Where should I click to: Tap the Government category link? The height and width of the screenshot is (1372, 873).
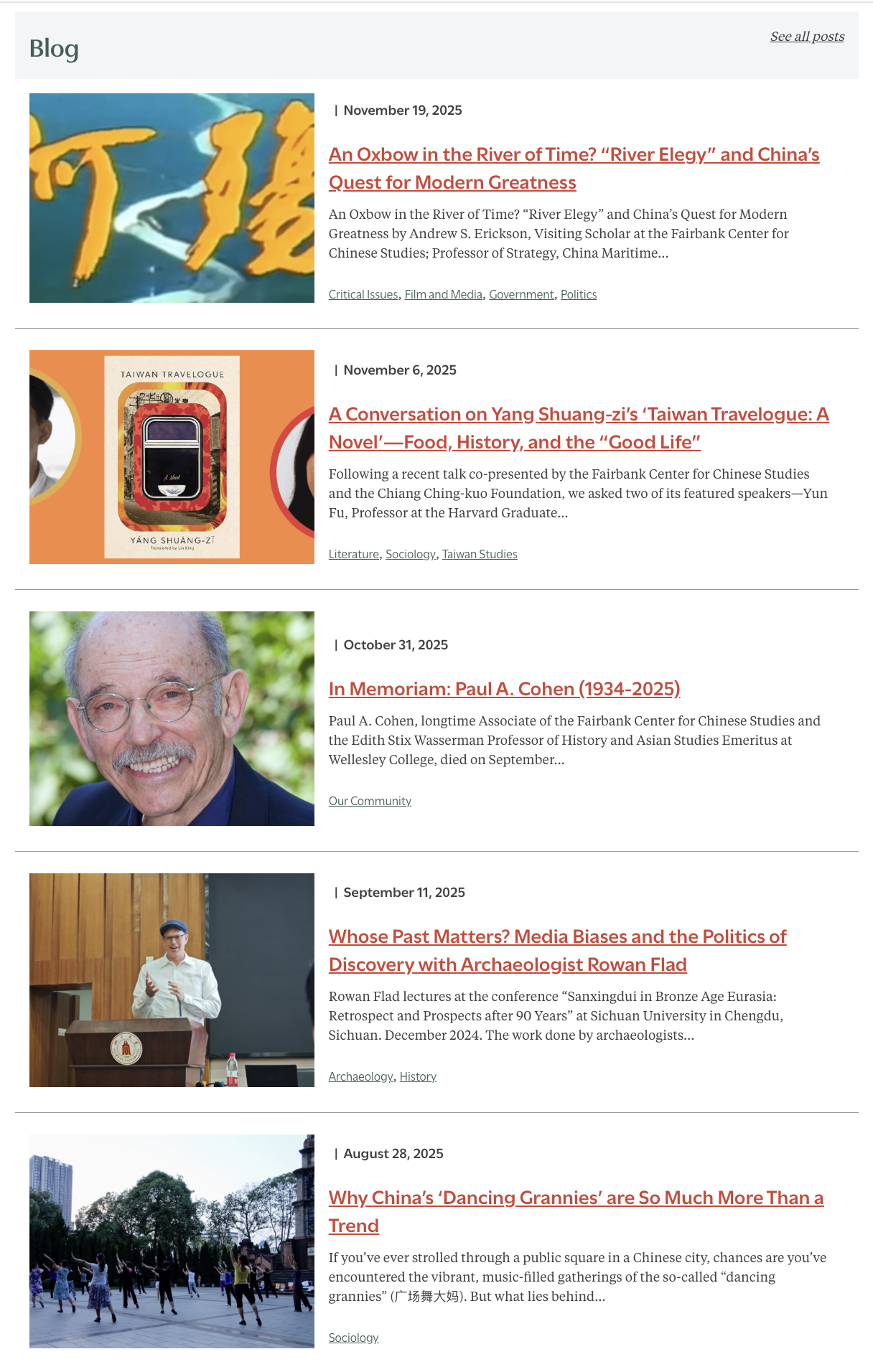521,295
